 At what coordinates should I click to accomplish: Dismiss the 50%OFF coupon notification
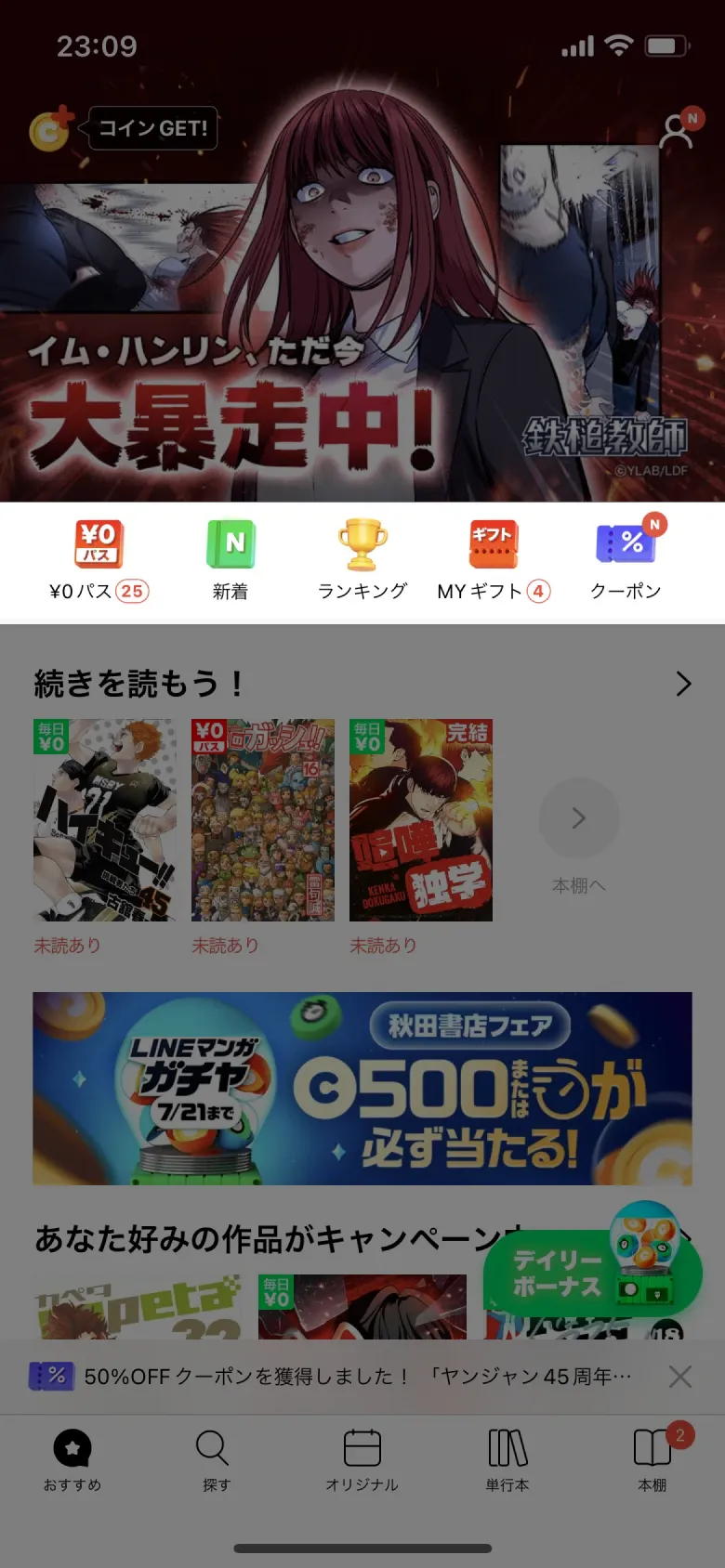click(x=680, y=1376)
